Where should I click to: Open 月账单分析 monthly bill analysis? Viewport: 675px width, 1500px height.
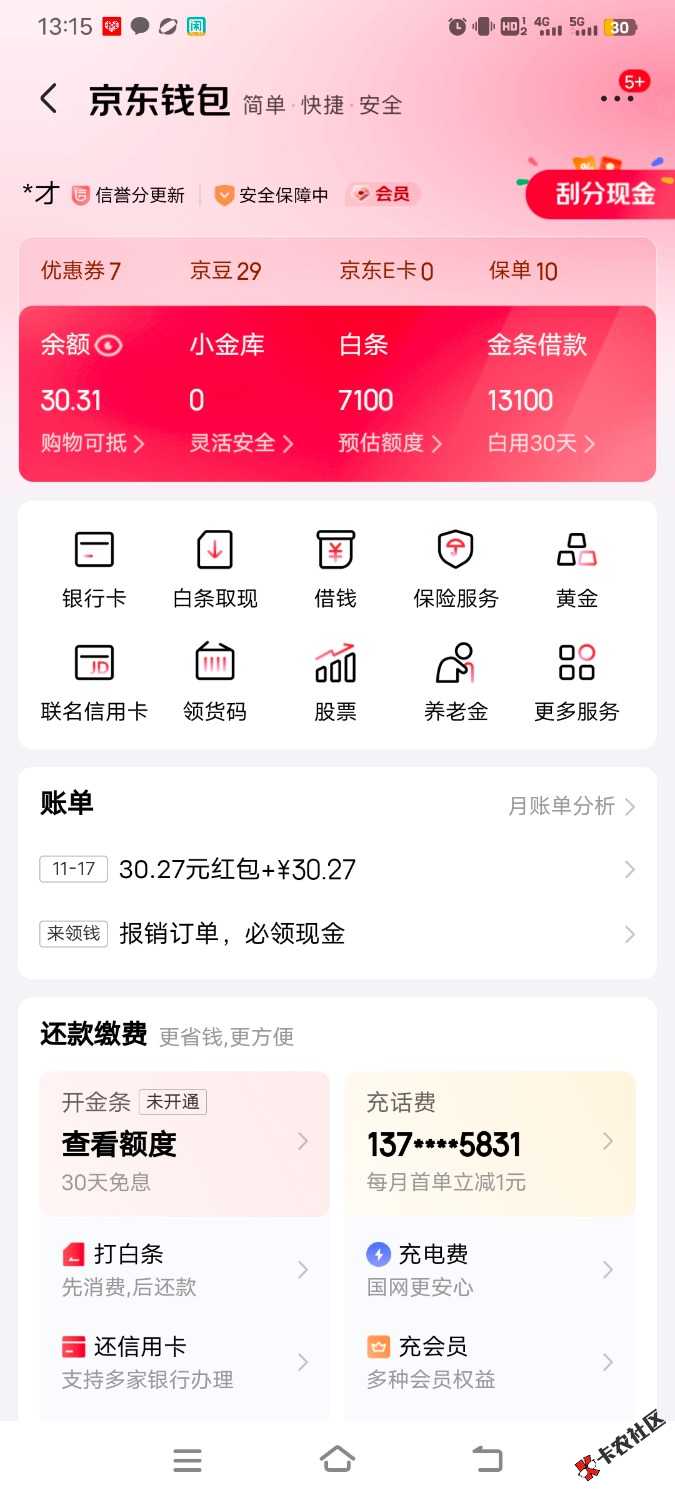(571, 806)
